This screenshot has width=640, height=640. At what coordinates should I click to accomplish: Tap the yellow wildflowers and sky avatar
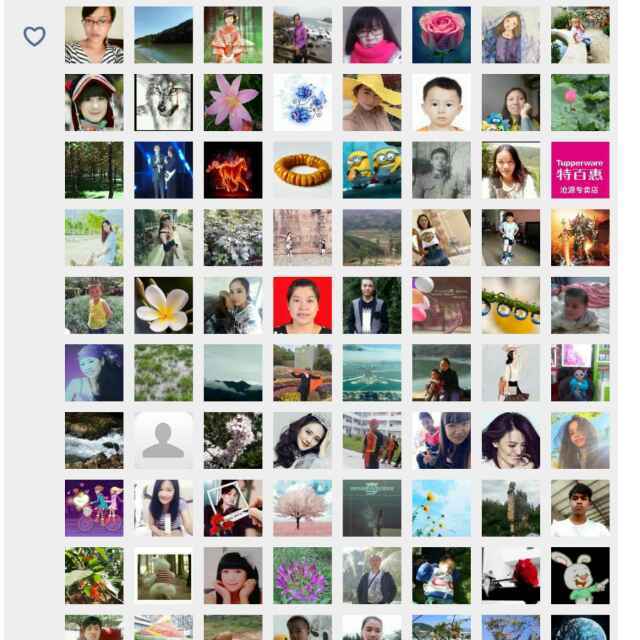point(441,508)
